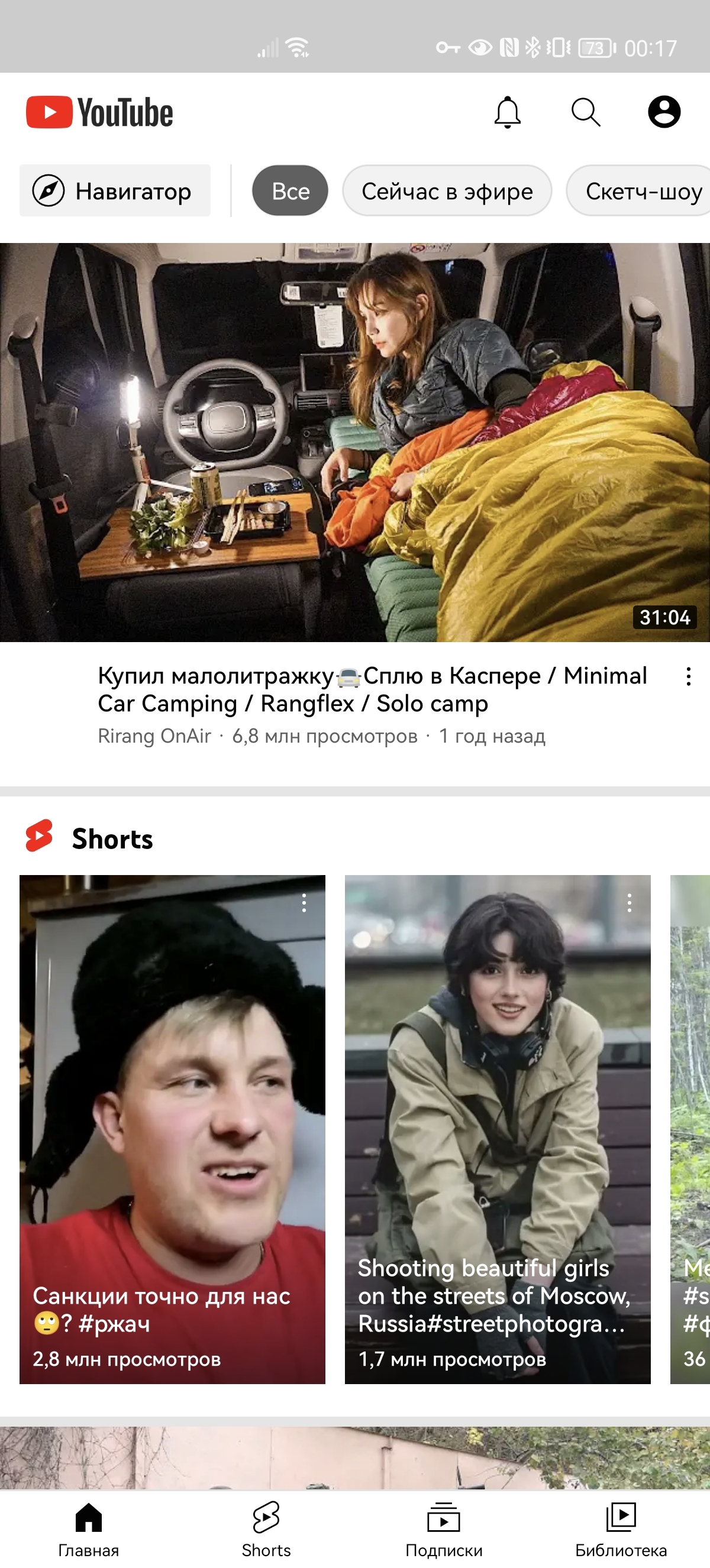
Task: Open menu on the Moscow street photo short
Action: [x=629, y=903]
